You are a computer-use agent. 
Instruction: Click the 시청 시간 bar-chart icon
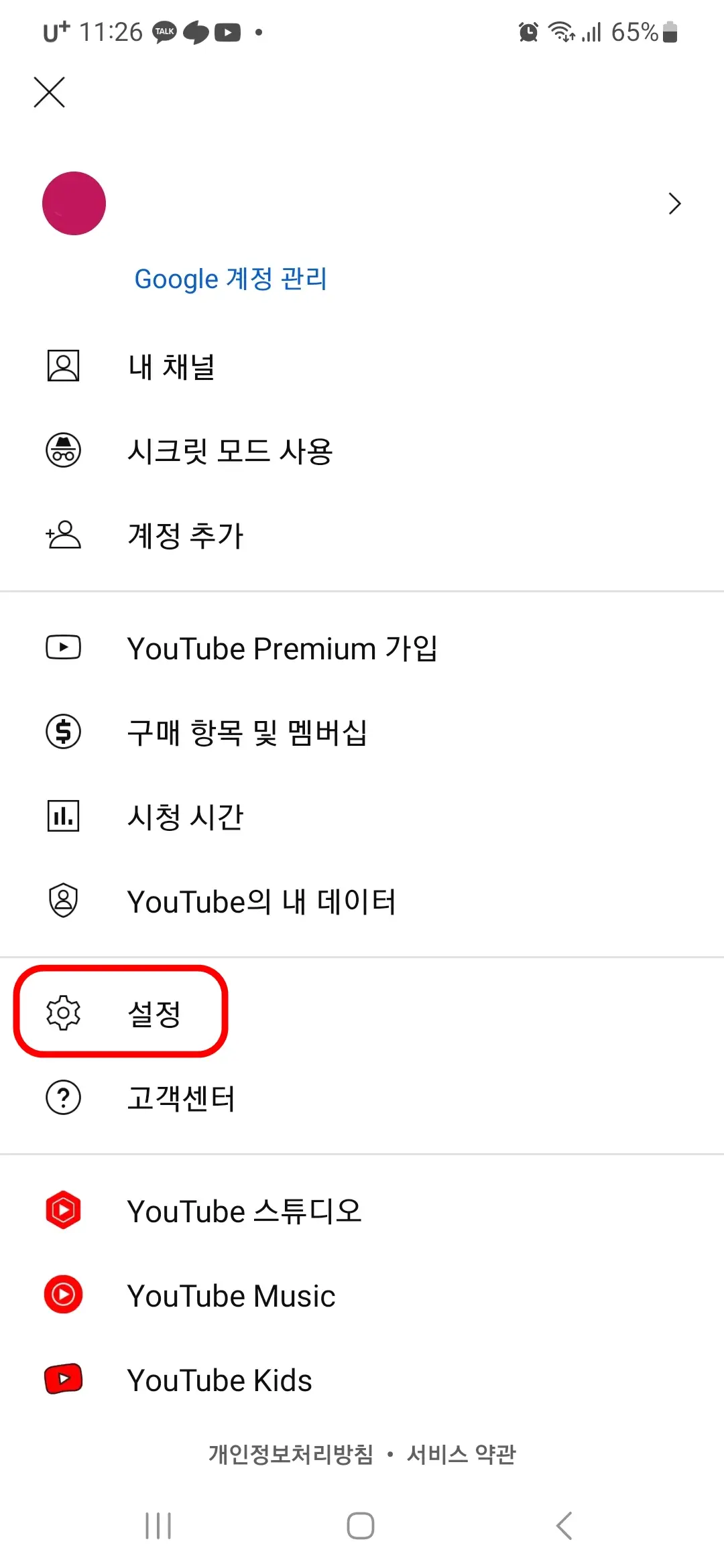(62, 815)
